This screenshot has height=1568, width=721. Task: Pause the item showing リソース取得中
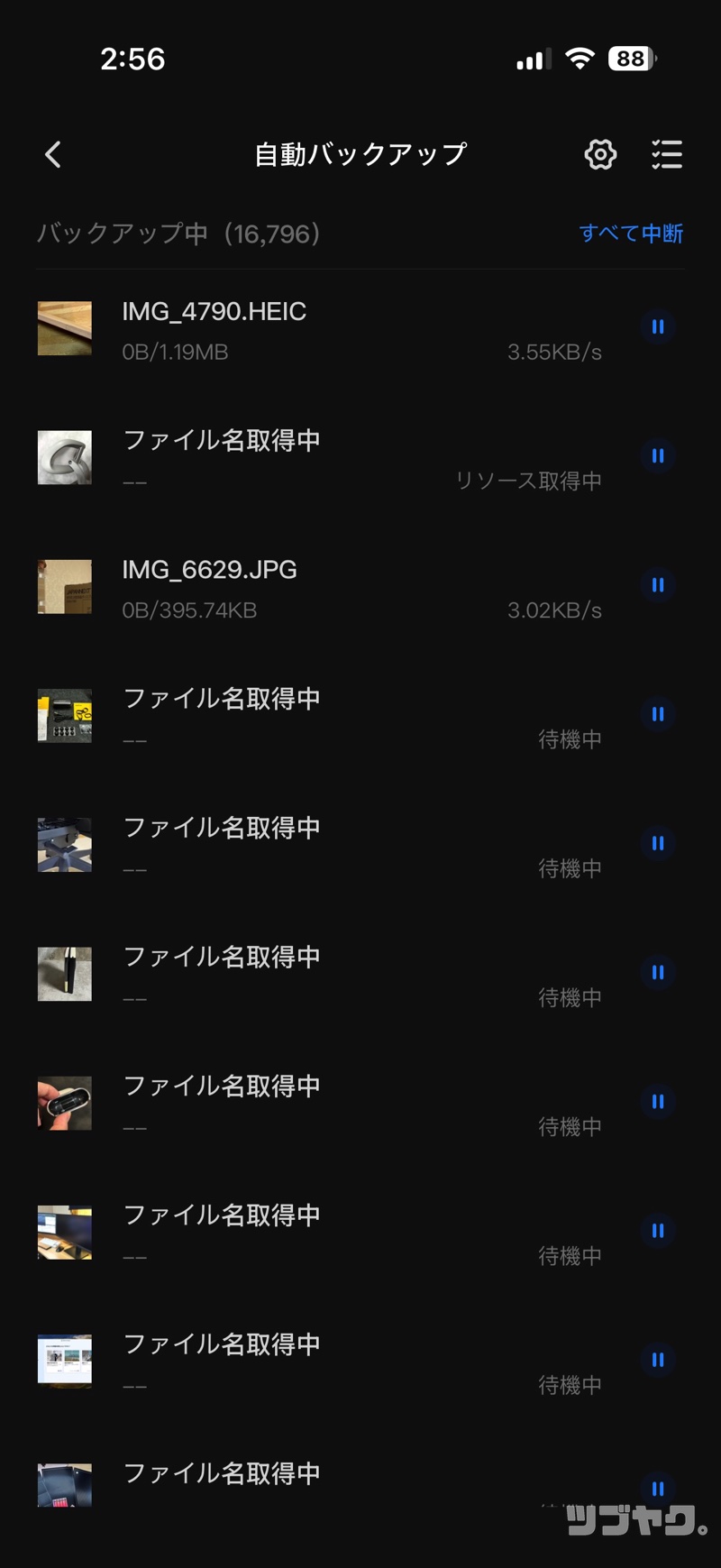658,456
